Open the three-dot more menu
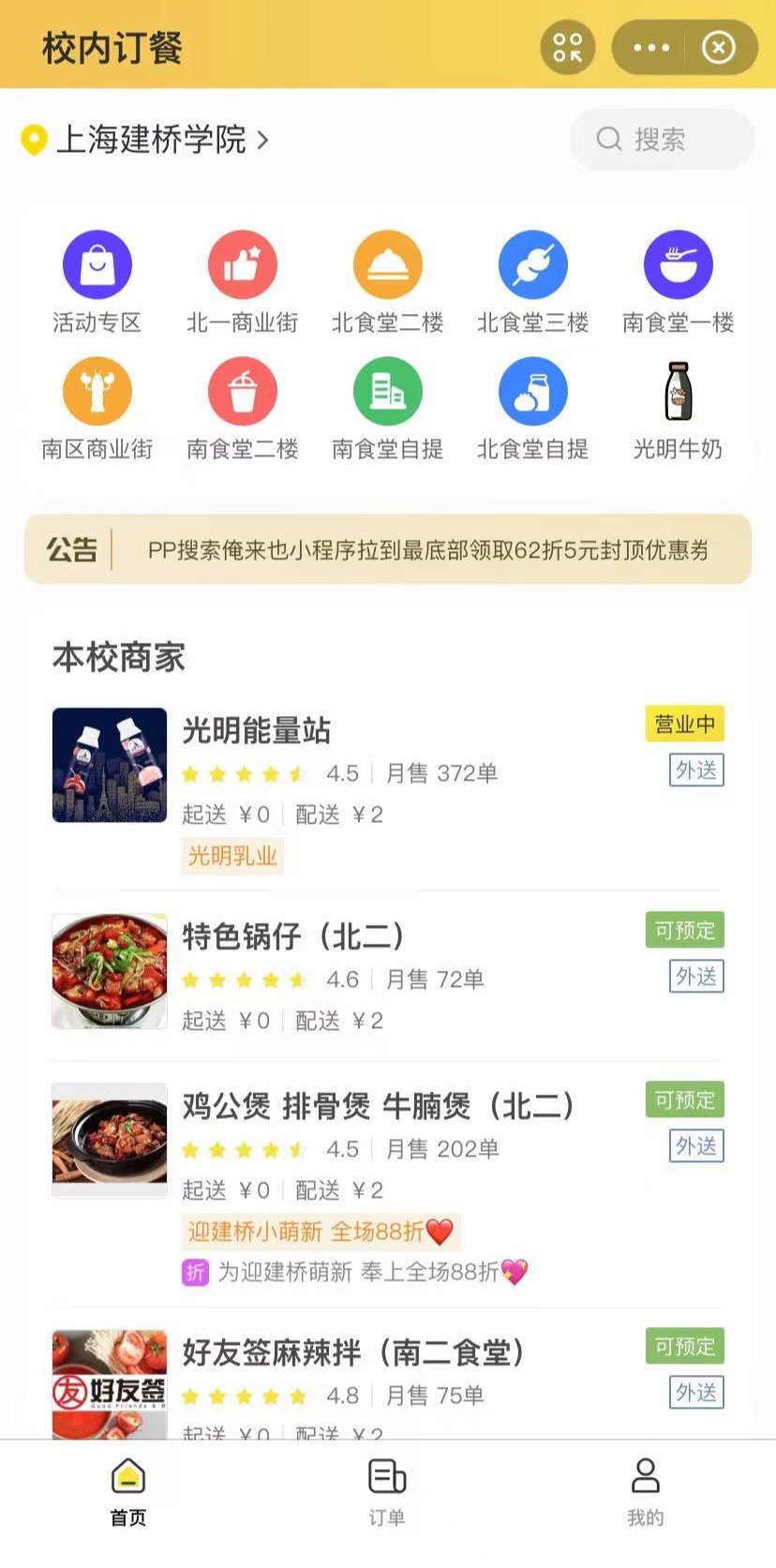 coord(651,48)
